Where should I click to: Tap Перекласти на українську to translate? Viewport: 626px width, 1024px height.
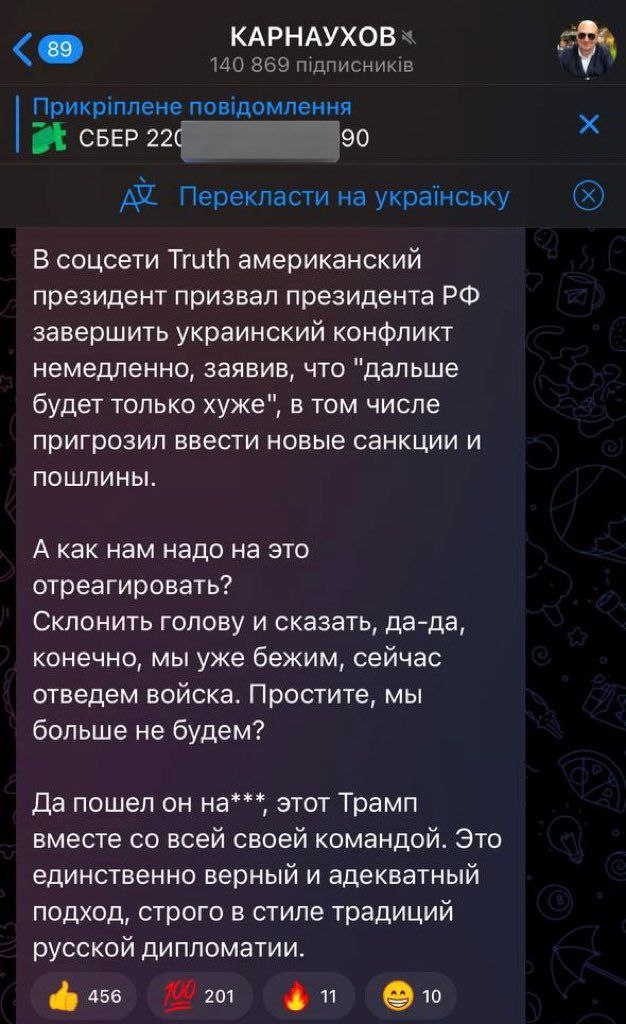[x=315, y=196]
